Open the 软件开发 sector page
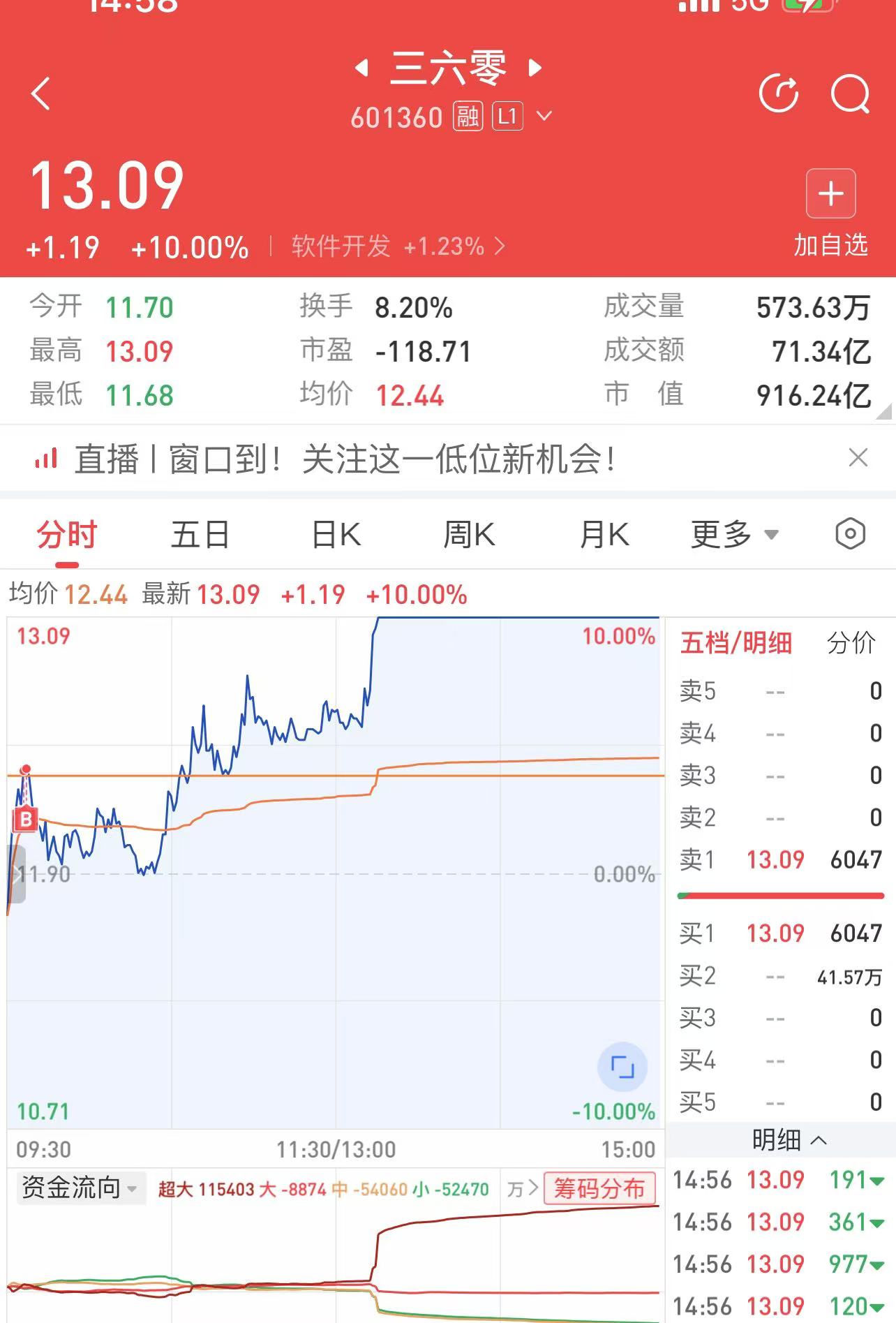 (x=340, y=246)
